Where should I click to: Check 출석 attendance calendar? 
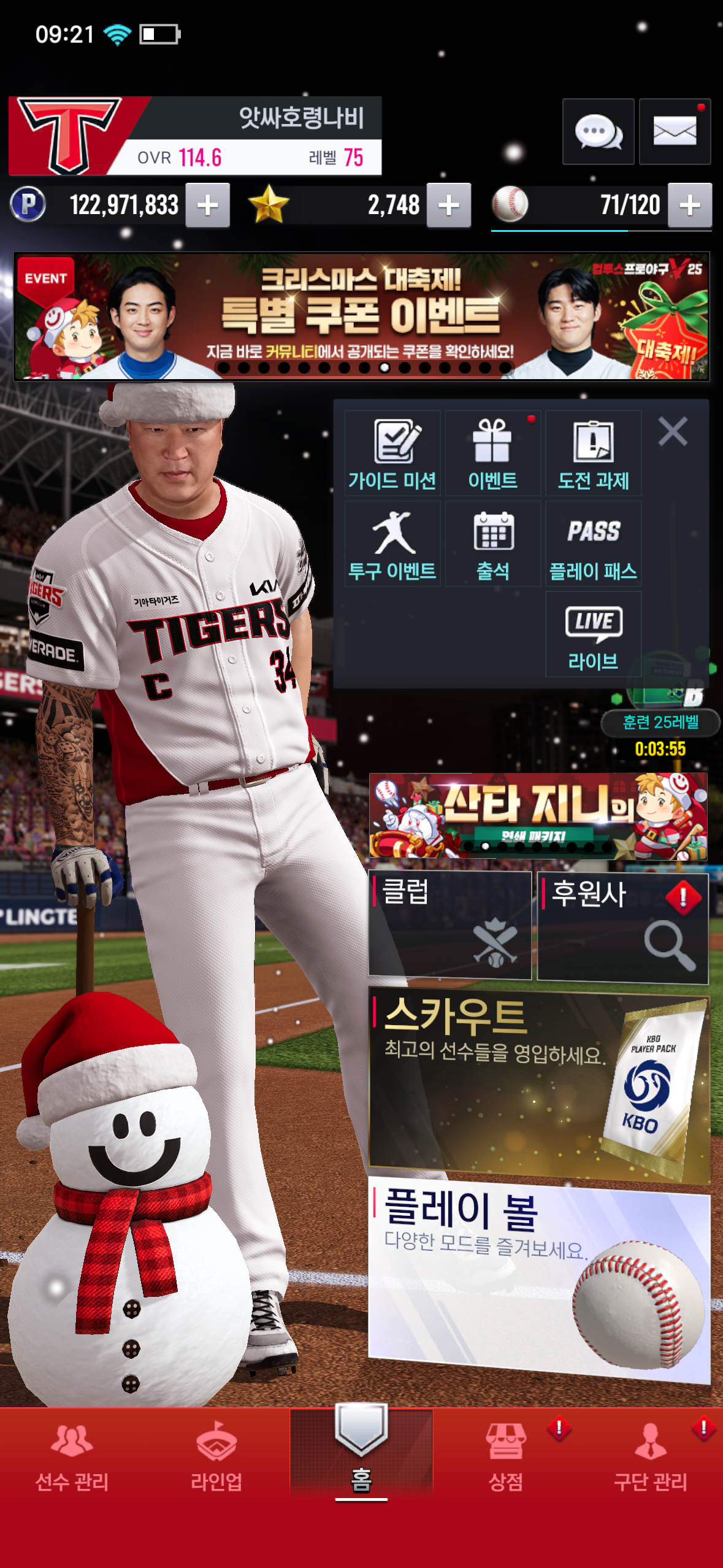coord(493,544)
